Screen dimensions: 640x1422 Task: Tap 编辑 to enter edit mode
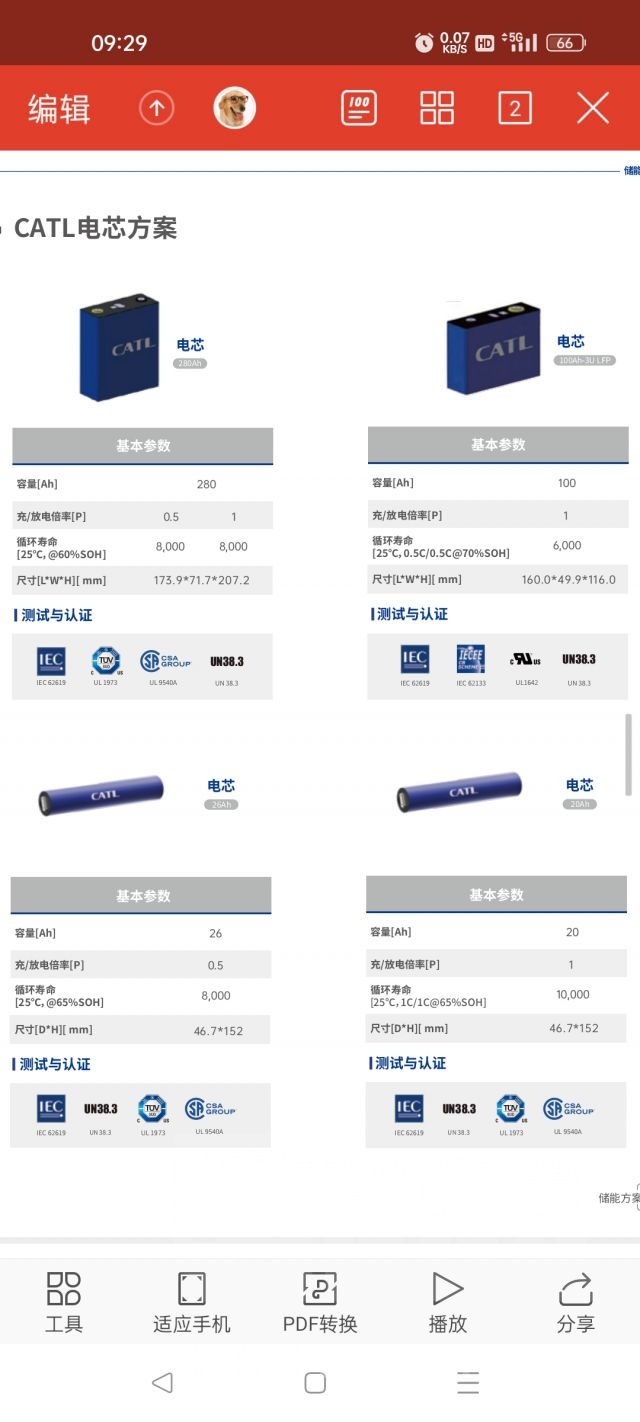coord(59,108)
